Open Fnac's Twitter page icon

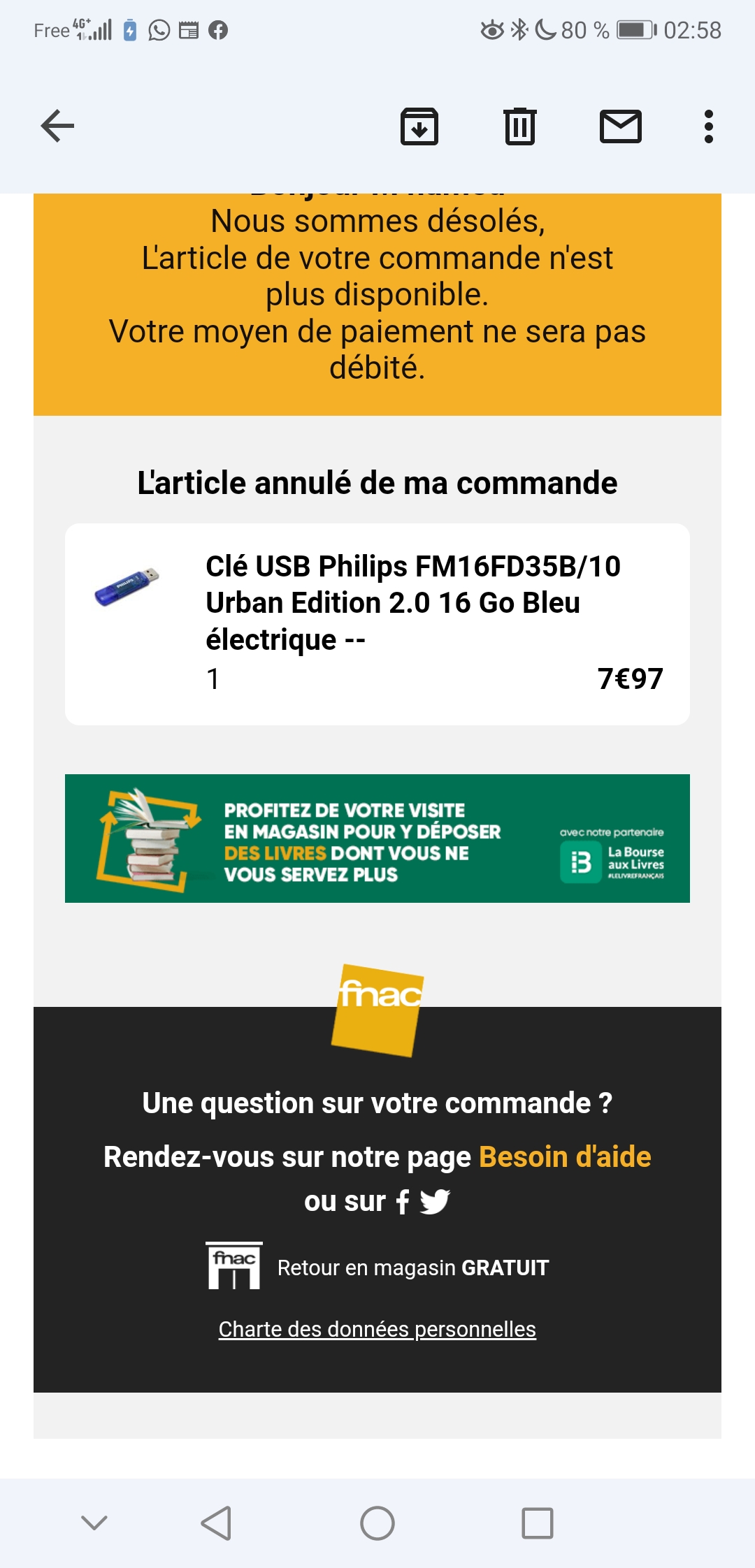[435, 1202]
